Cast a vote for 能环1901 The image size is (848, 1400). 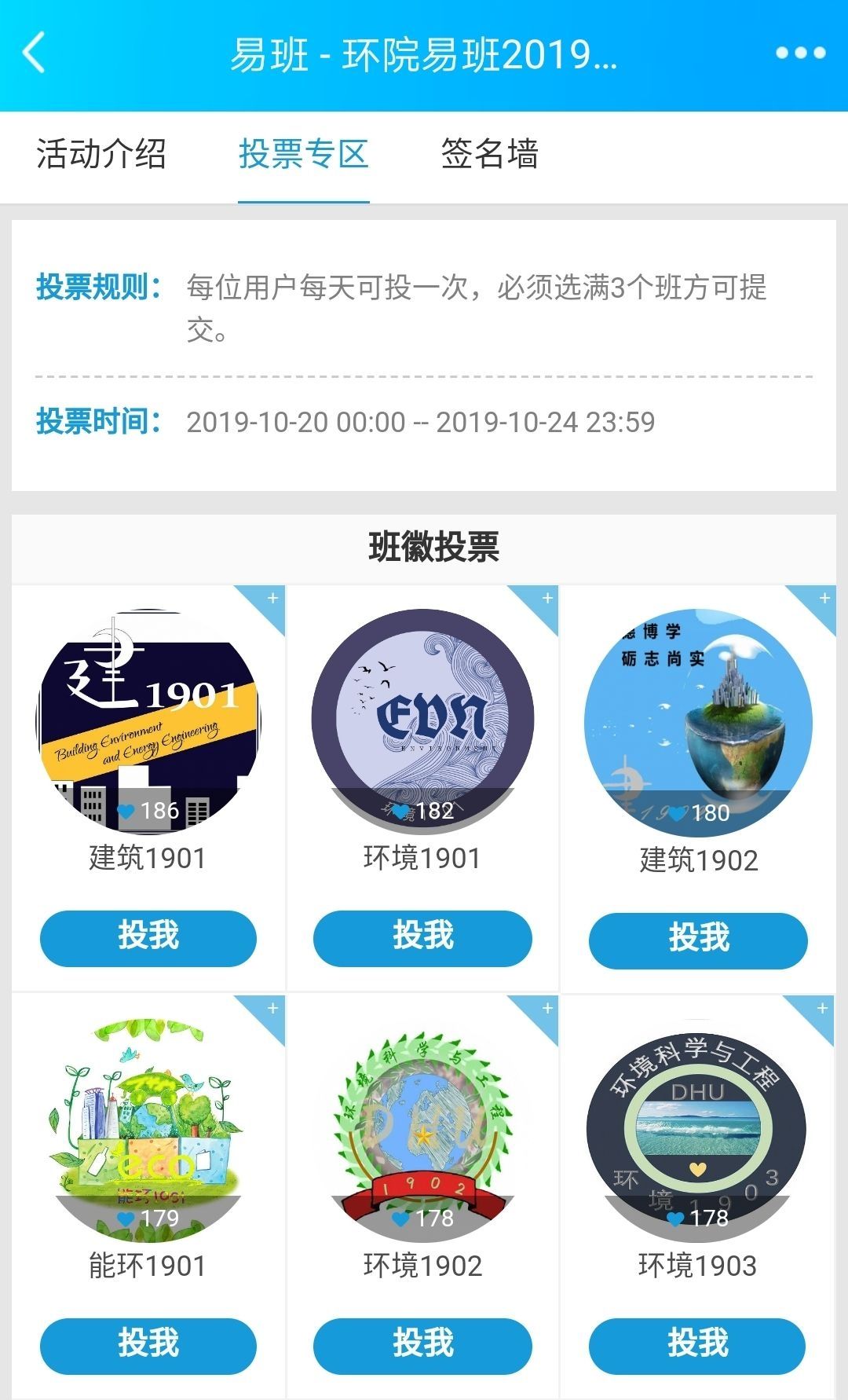(148, 1345)
